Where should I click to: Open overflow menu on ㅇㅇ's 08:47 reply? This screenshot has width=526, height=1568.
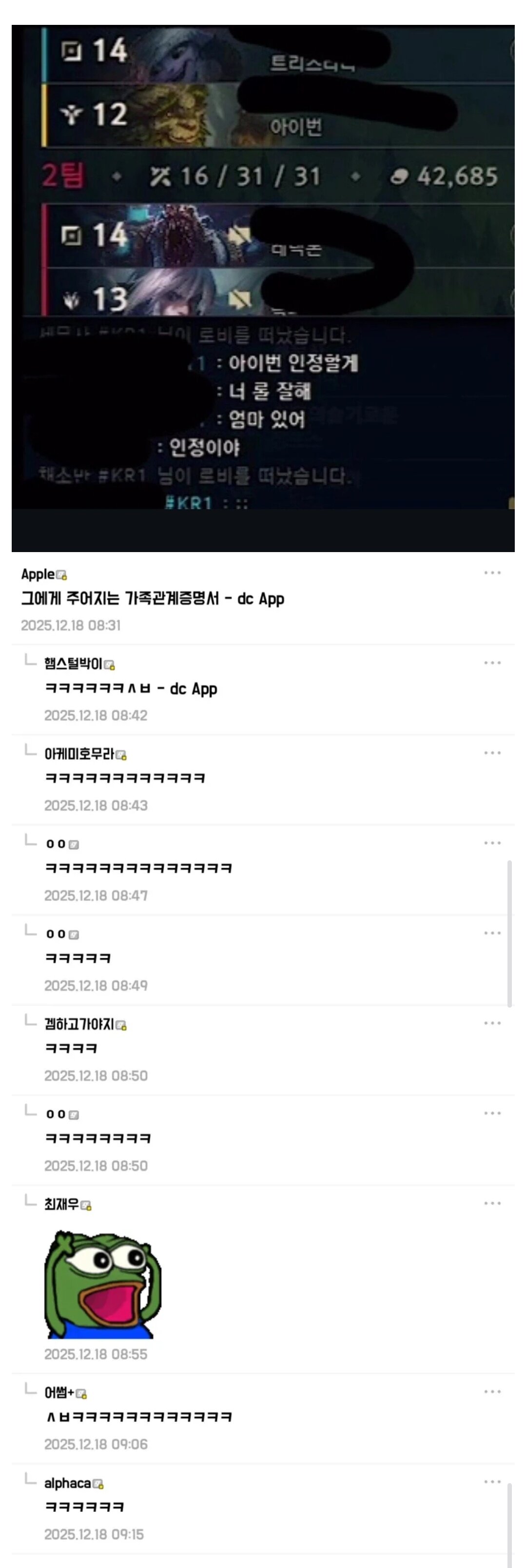tap(492, 843)
